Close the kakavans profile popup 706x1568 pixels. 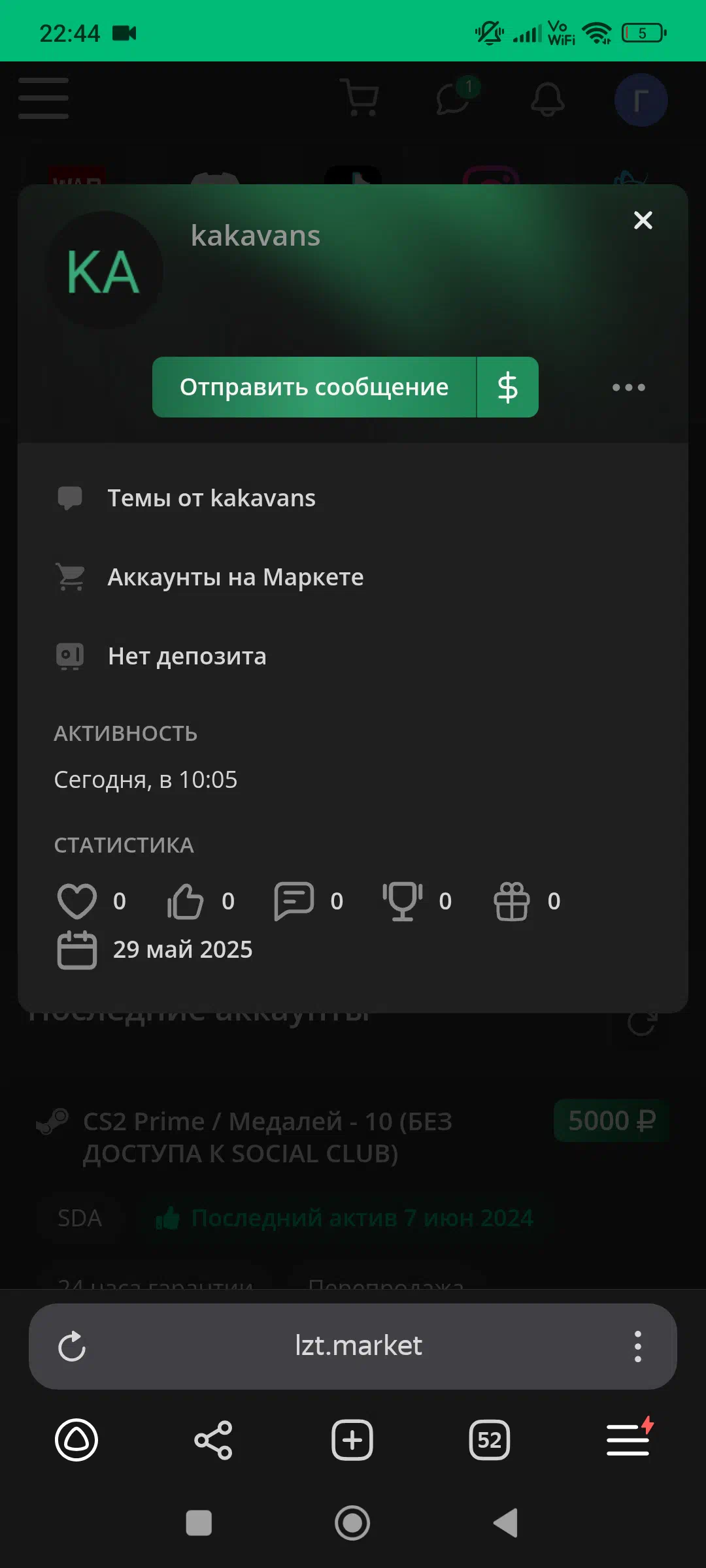point(643,220)
